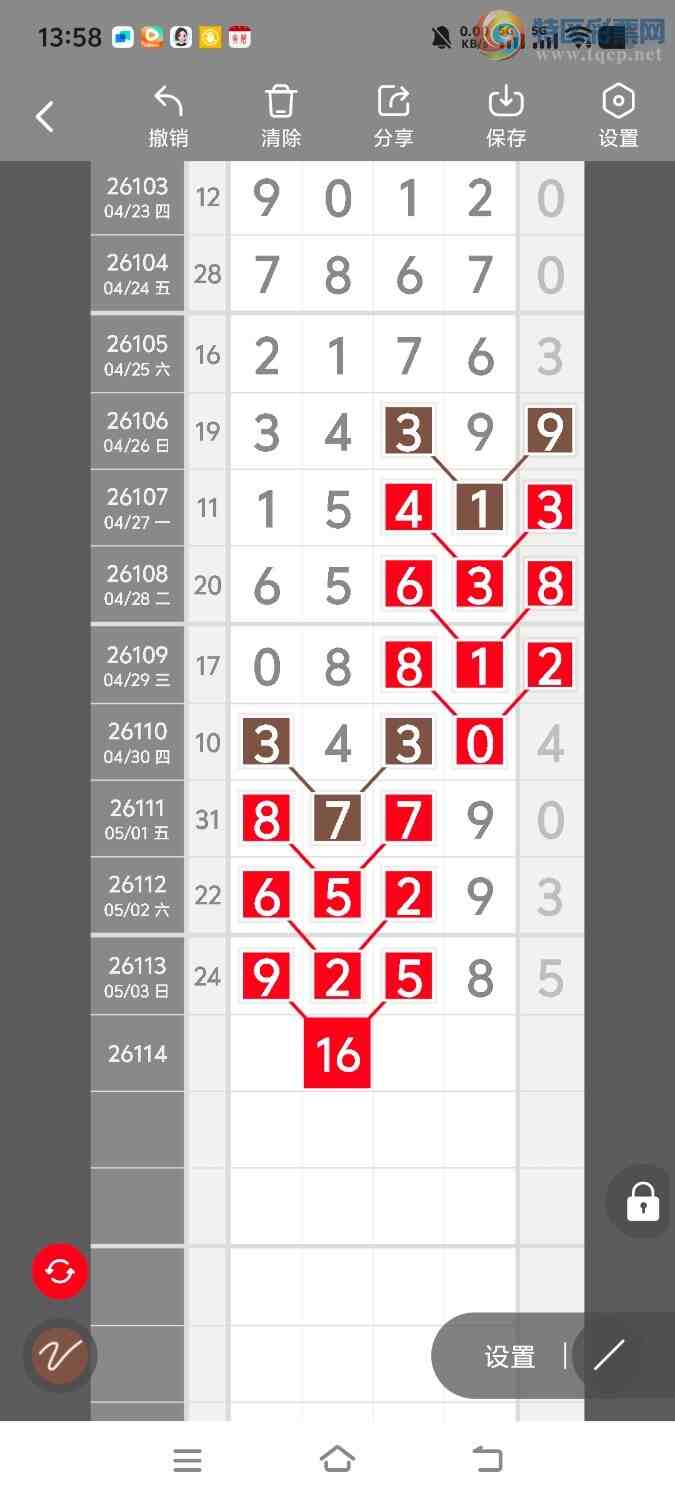Undo the last mark with 撤销
The width and height of the screenshot is (675, 1500).
pos(168,117)
